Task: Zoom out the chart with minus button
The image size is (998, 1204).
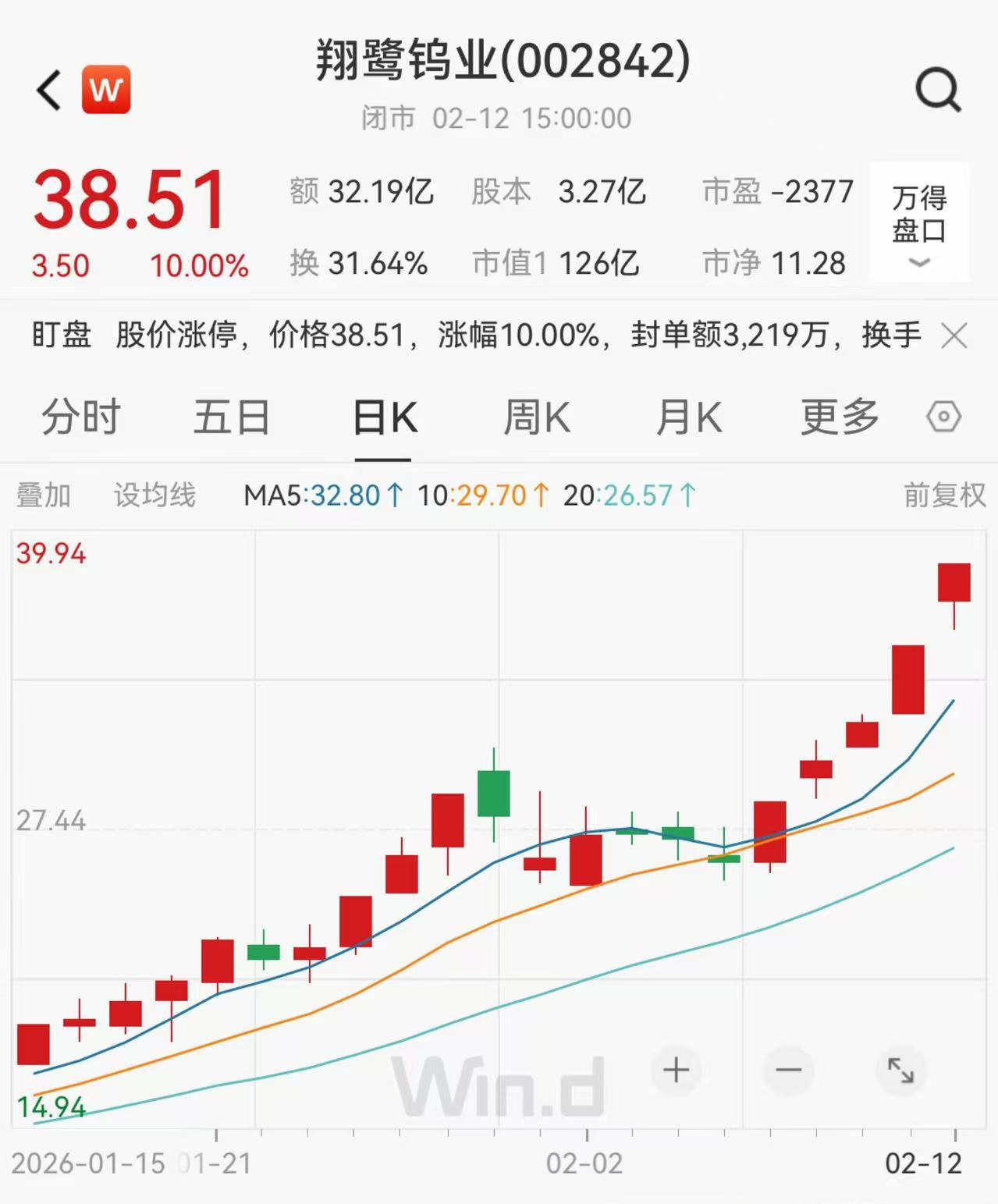Action: tap(788, 1070)
